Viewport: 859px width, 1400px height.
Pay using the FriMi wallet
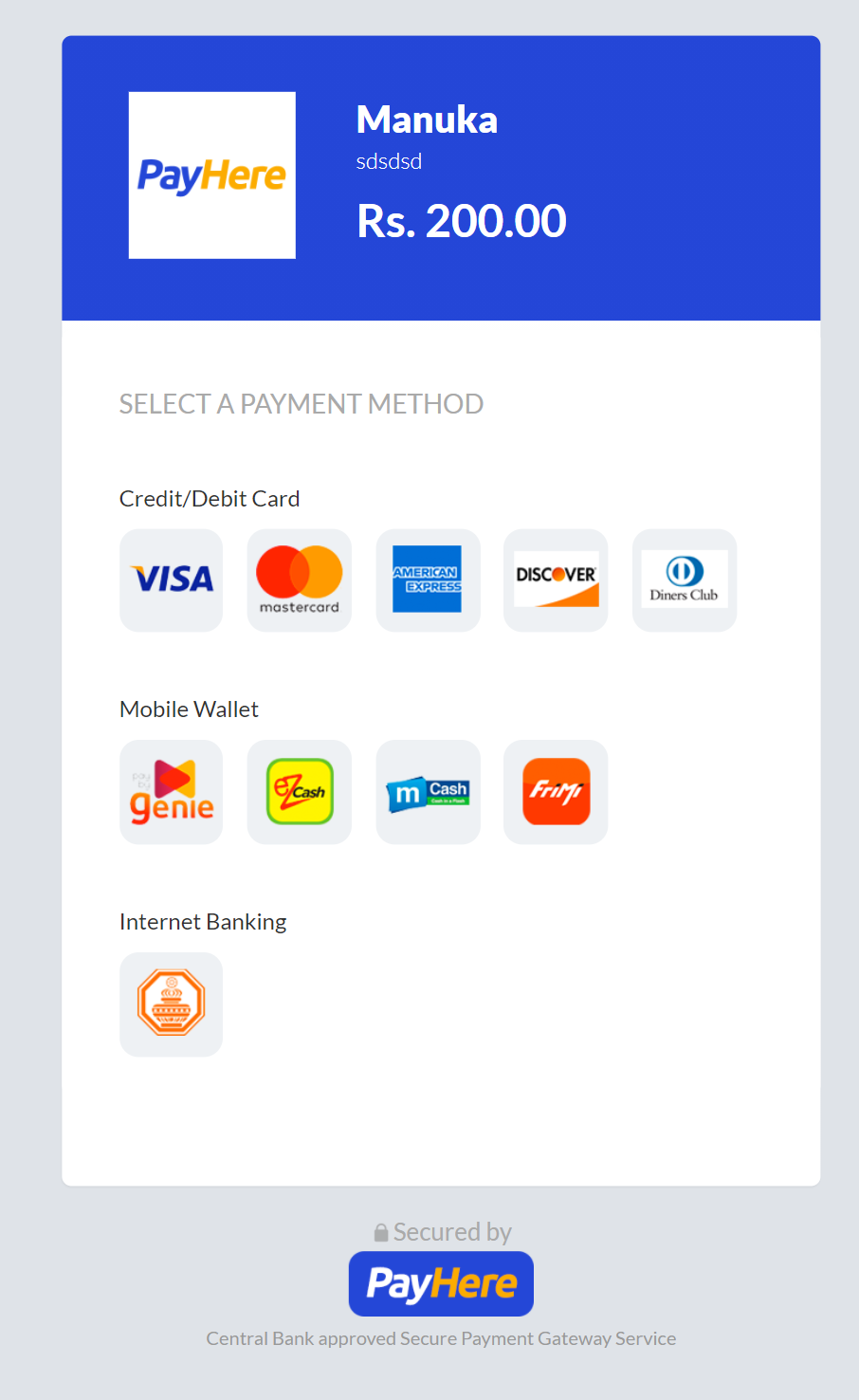[556, 792]
